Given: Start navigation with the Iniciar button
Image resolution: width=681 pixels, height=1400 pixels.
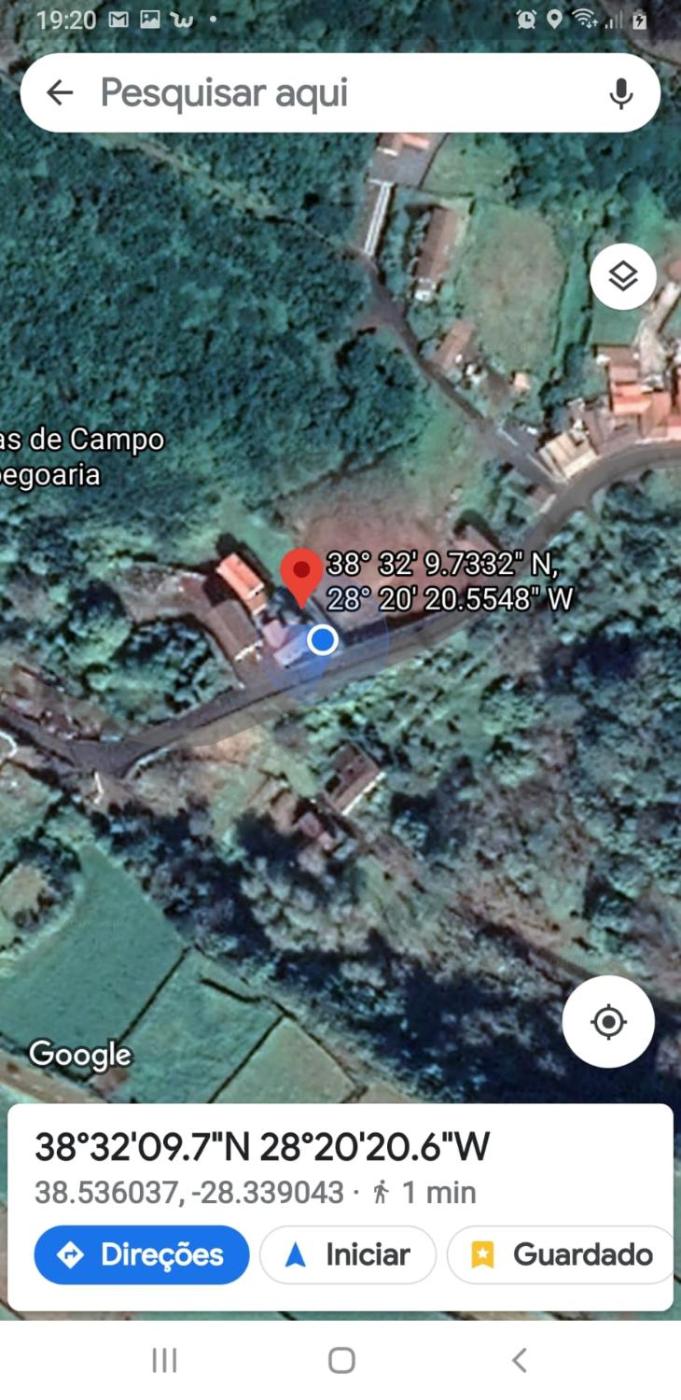Looking at the screenshot, I should (x=348, y=1255).
